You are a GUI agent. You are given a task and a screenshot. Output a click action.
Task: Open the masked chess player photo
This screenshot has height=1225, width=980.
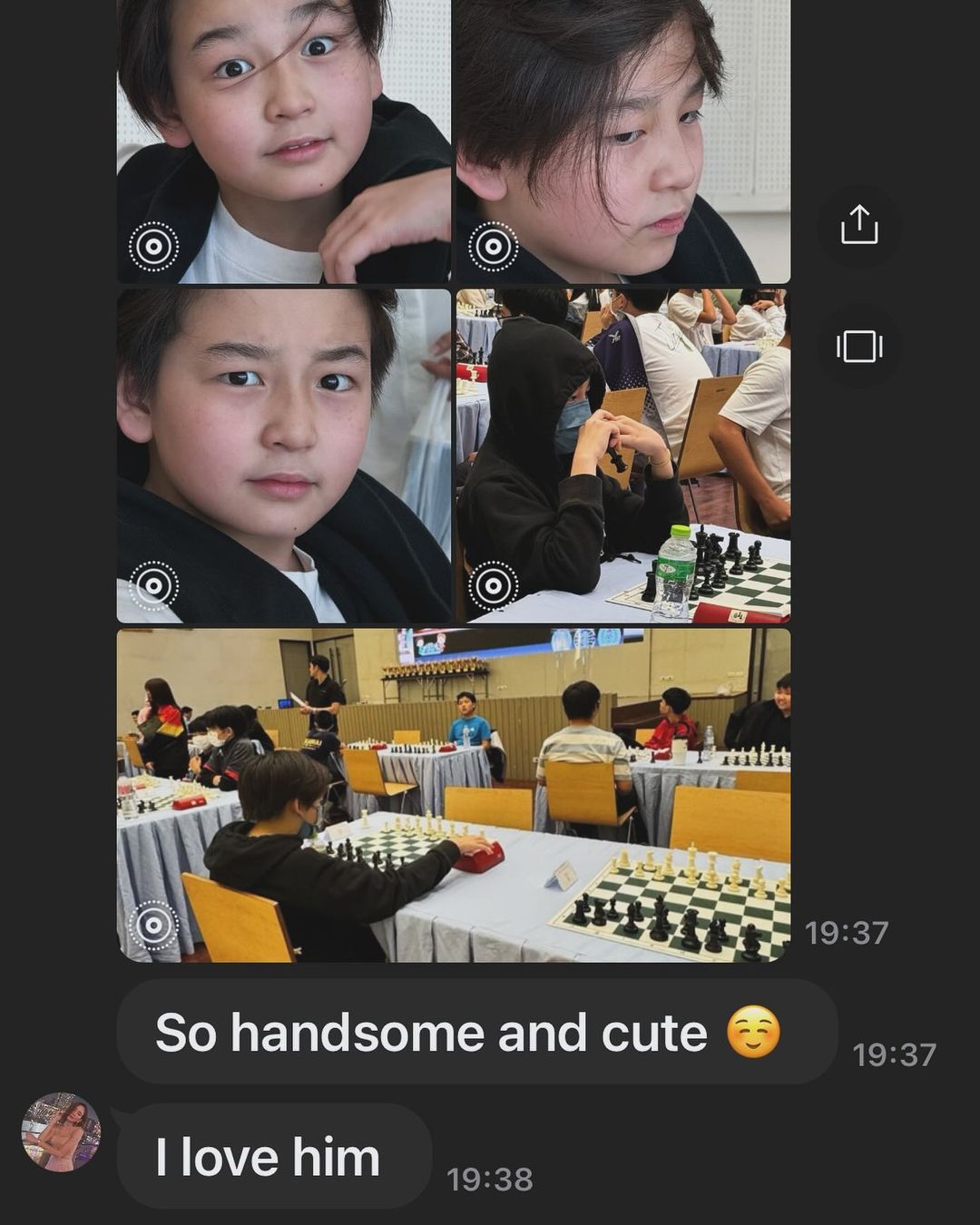tap(622, 456)
